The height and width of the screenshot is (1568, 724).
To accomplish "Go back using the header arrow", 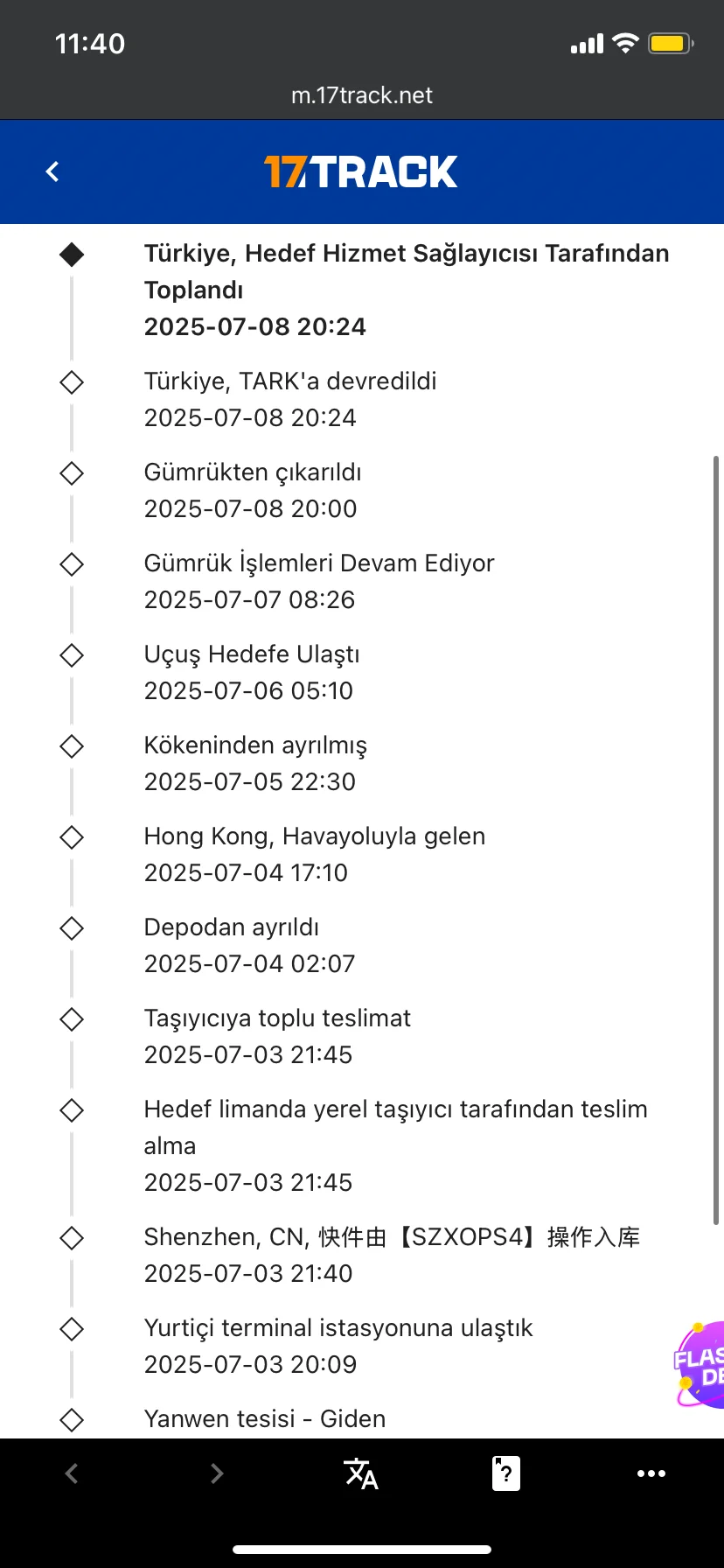I will pyautogui.click(x=52, y=171).
